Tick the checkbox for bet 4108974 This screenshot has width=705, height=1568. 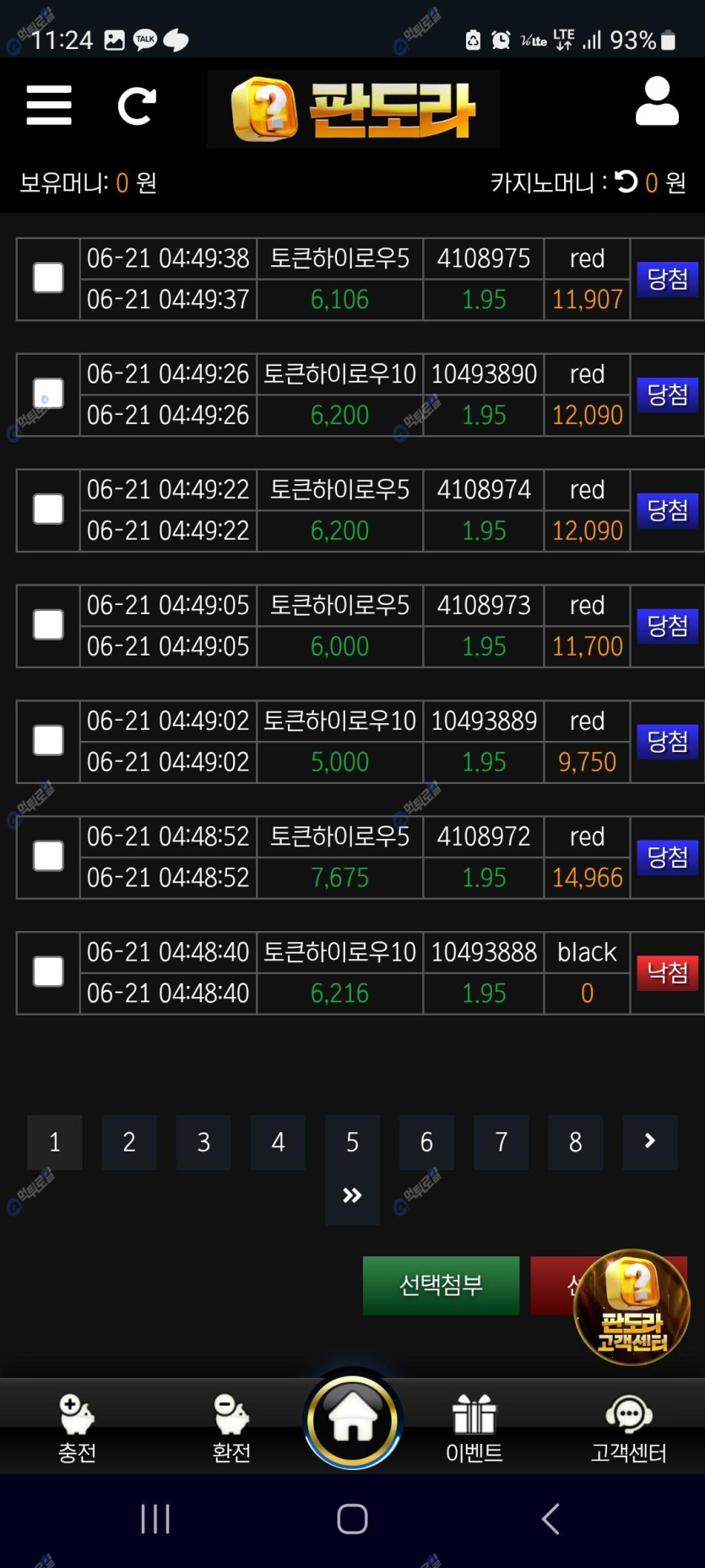pyautogui.click(x=48, y=509)
